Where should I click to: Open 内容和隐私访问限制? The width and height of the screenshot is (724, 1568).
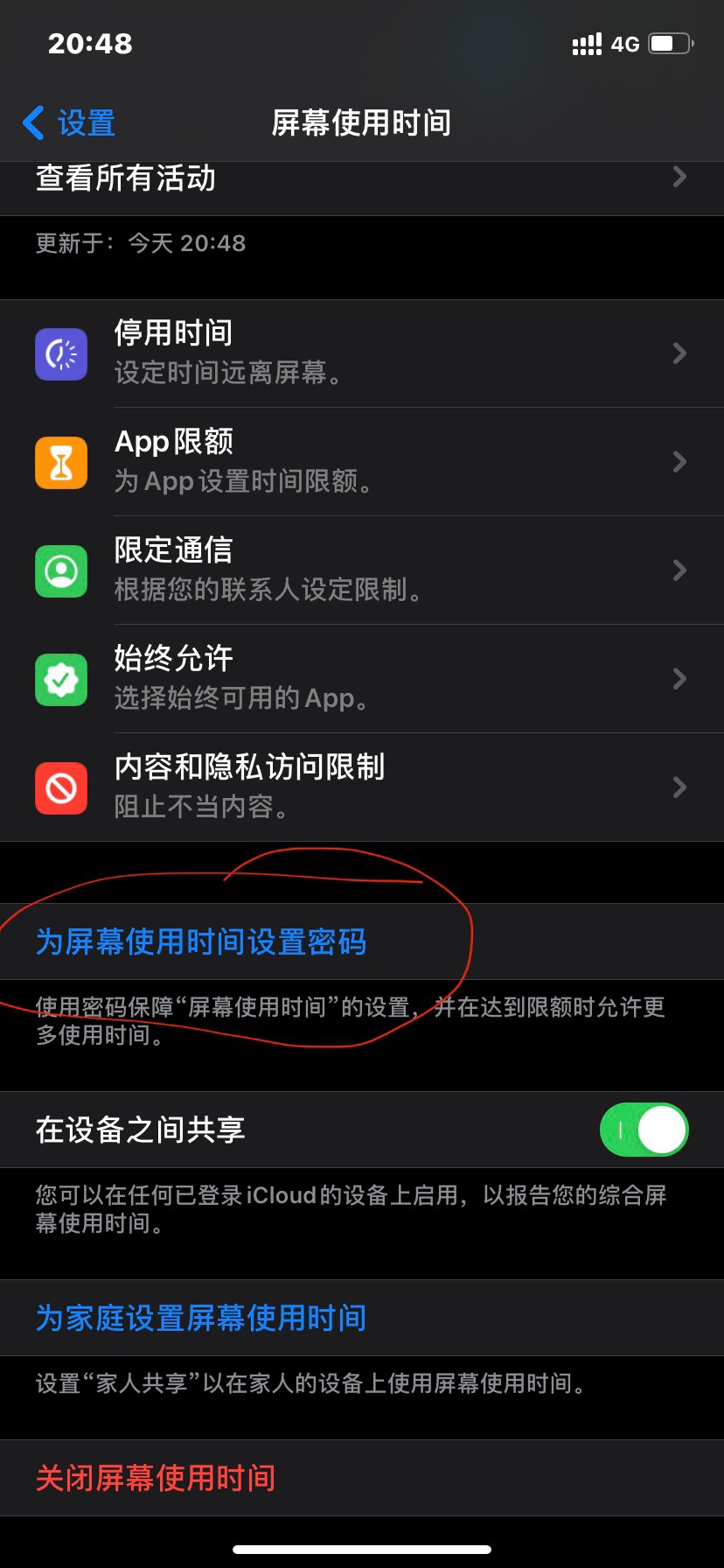(350, 787)
